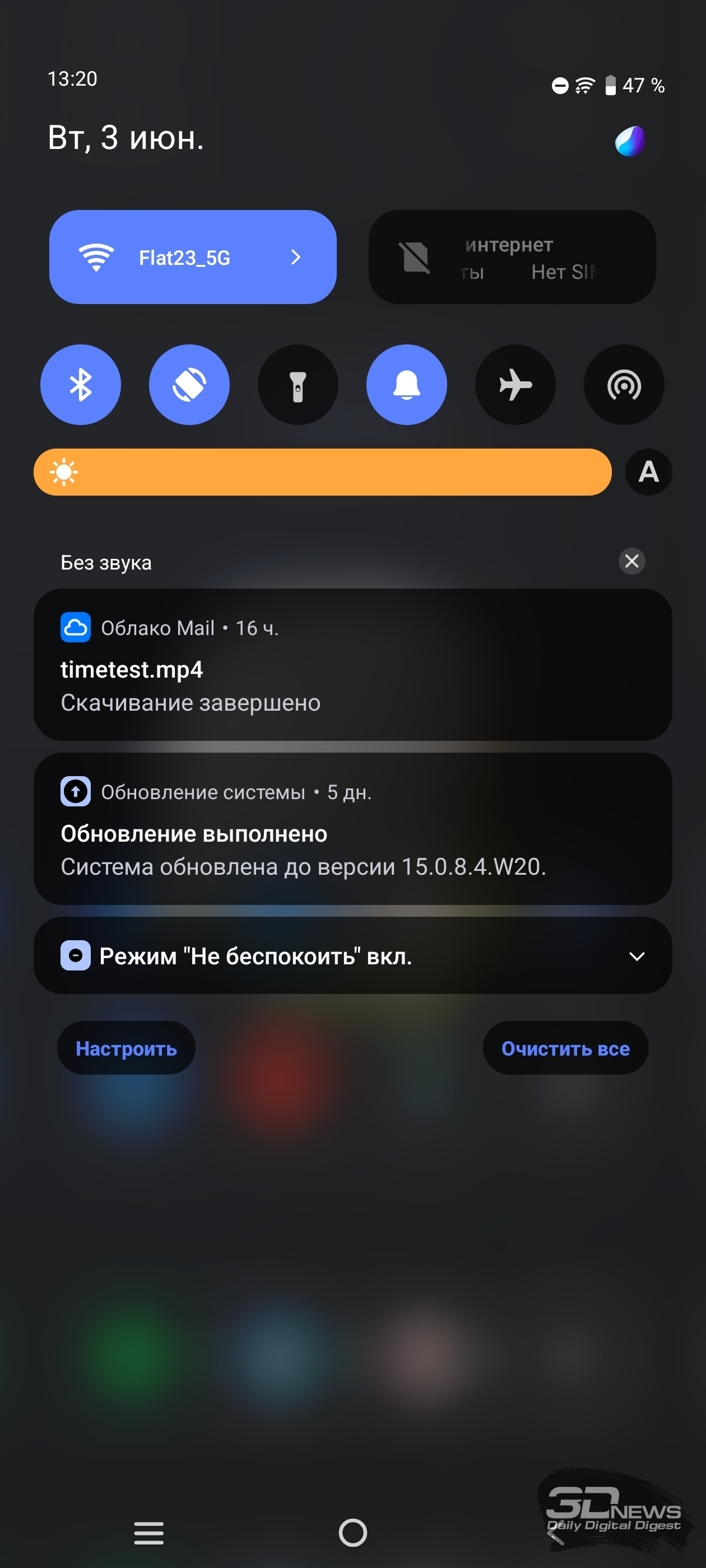Open recent apps menu button
The width and height of the screenshot is (706, 1568).
tap(148, 1532)
